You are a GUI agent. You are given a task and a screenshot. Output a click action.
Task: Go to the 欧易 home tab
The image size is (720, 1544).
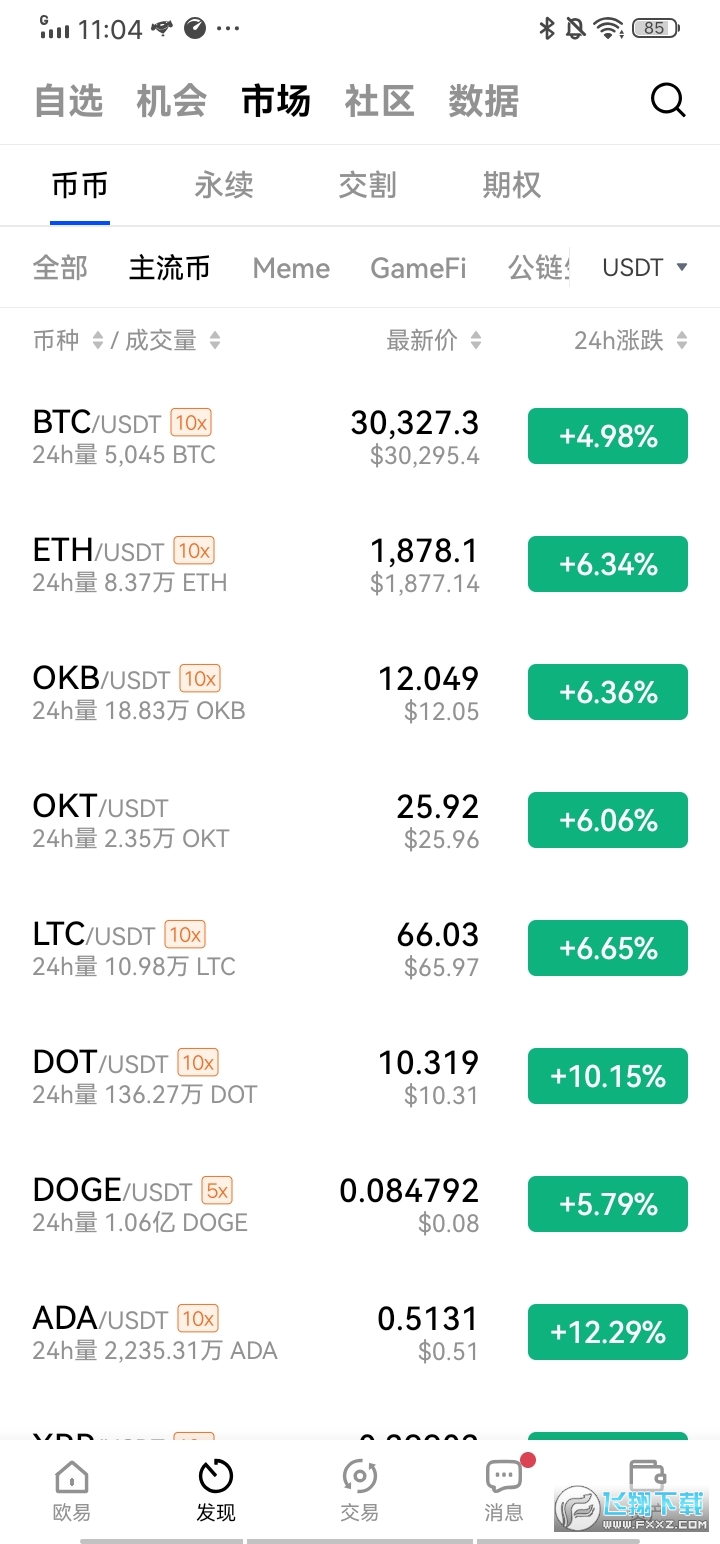click(x=72, y=1490)
